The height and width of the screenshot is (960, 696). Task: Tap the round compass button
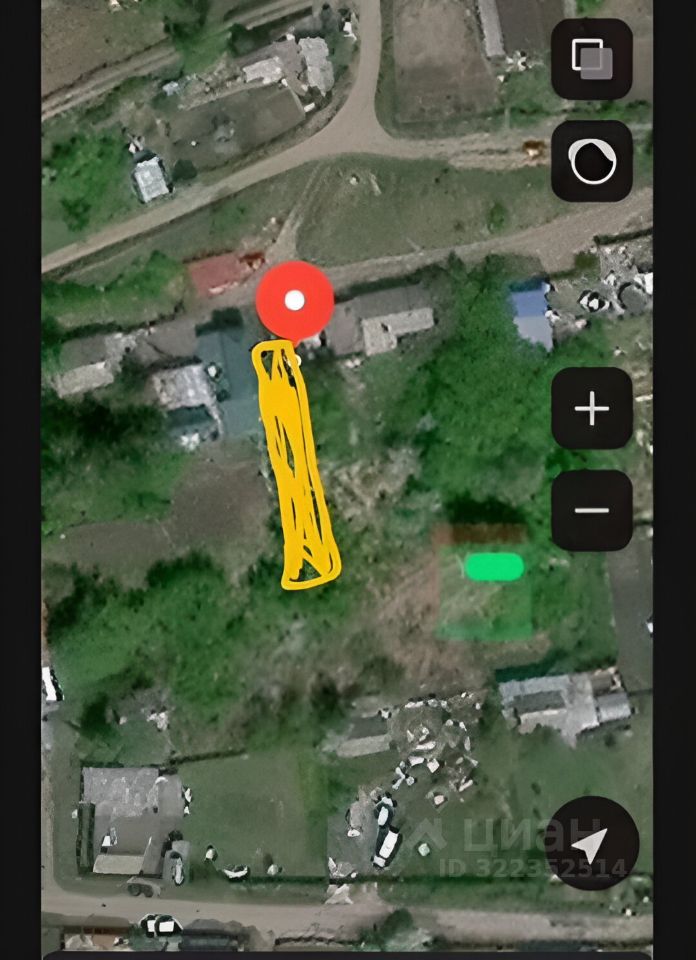click(x=591, y=161)
